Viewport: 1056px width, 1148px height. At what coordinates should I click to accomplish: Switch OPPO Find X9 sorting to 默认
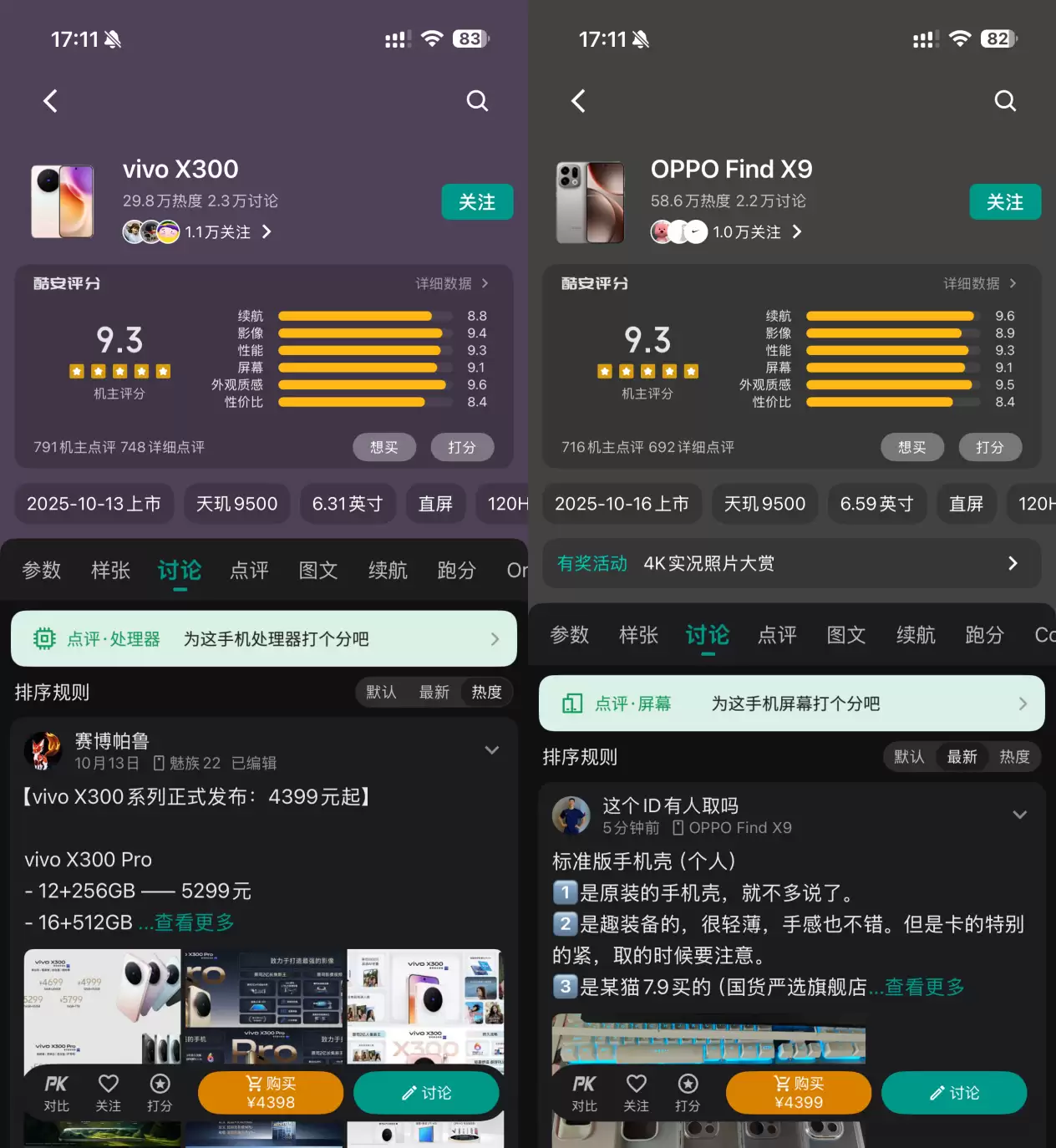(909, 757)
